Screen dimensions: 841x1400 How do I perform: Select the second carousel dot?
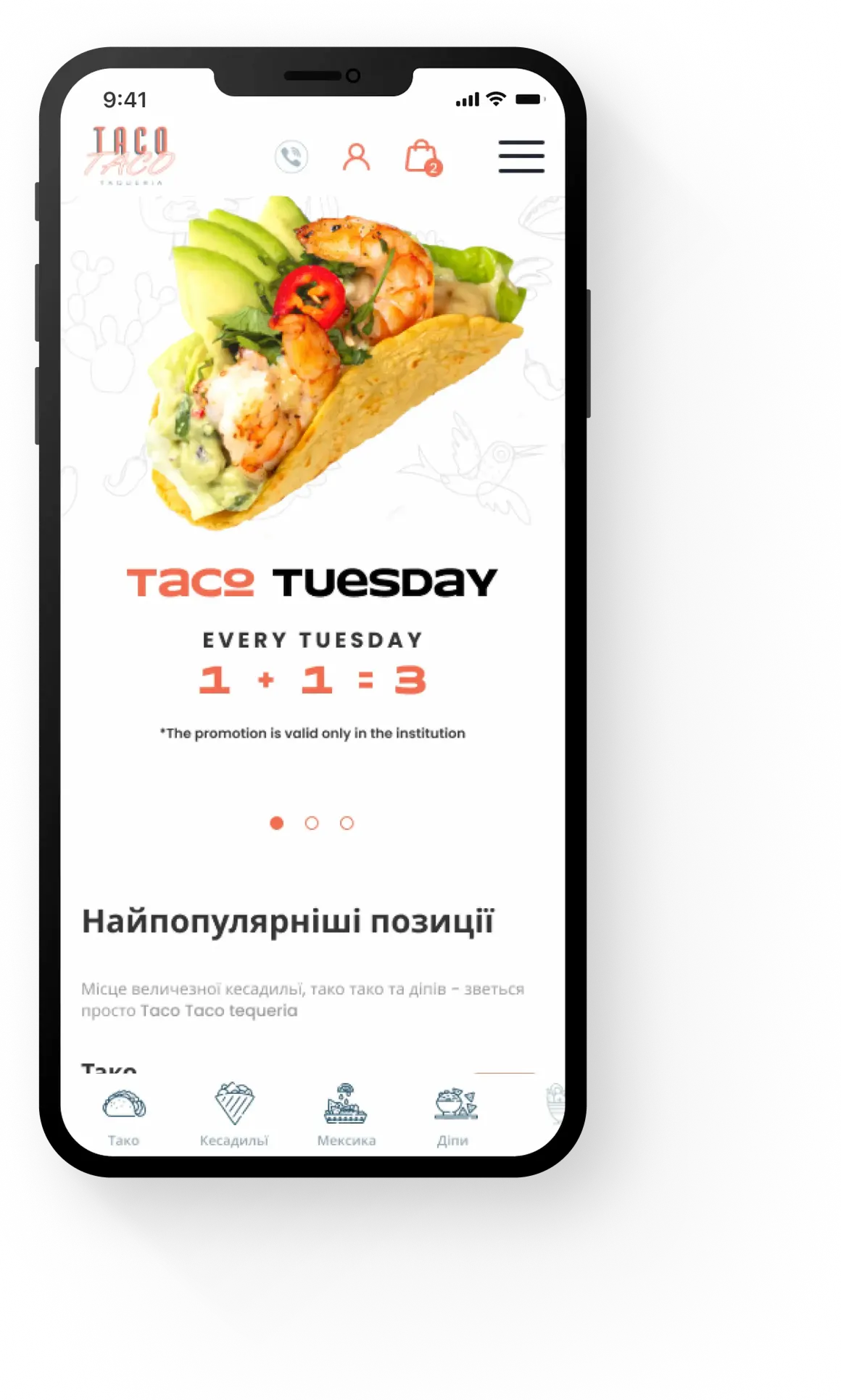tap(311, 824)
